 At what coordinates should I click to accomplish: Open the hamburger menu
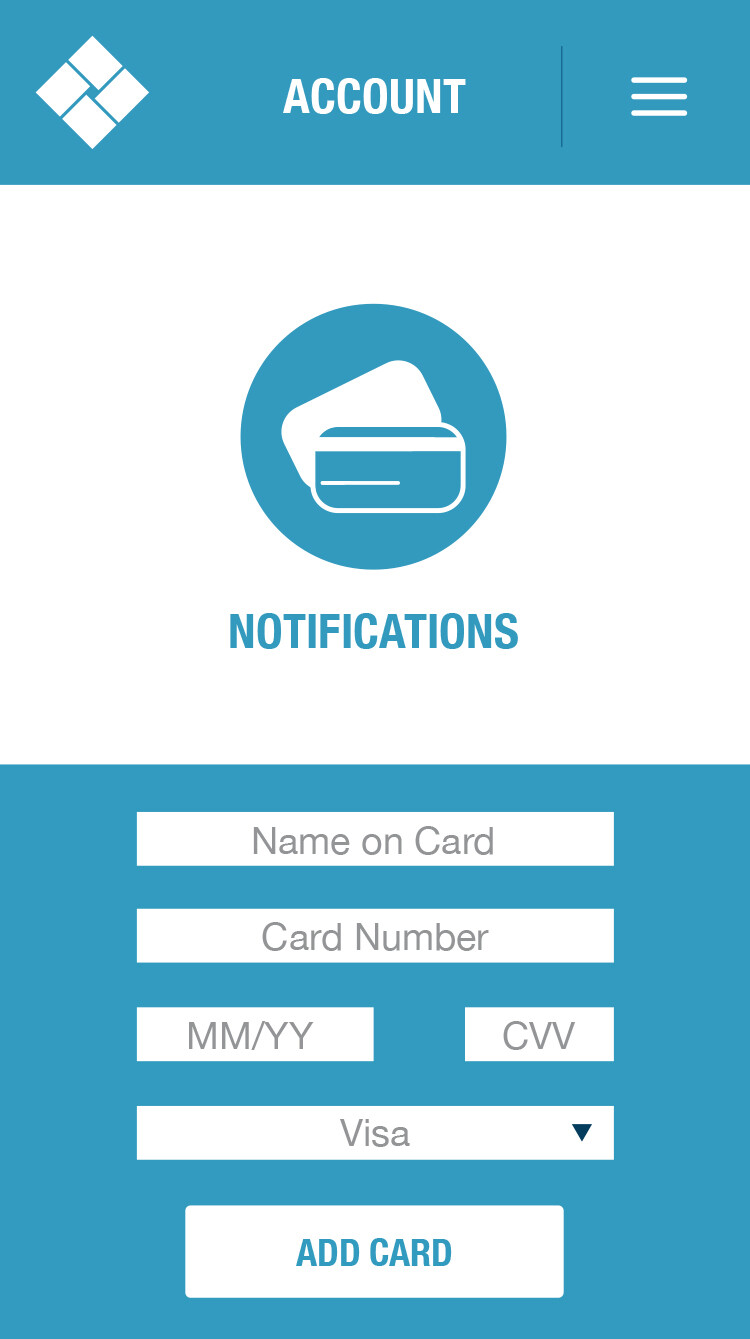point(659,97)
